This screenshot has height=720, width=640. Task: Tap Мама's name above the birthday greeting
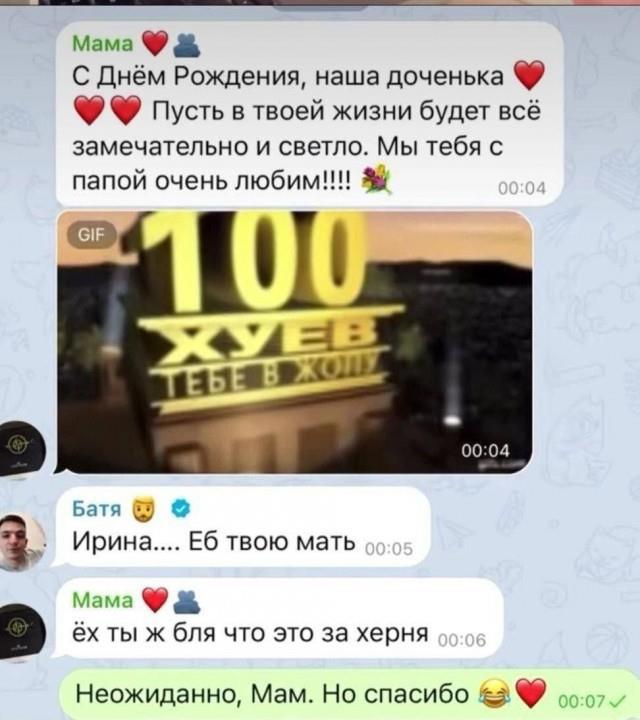tap(102, 43)
